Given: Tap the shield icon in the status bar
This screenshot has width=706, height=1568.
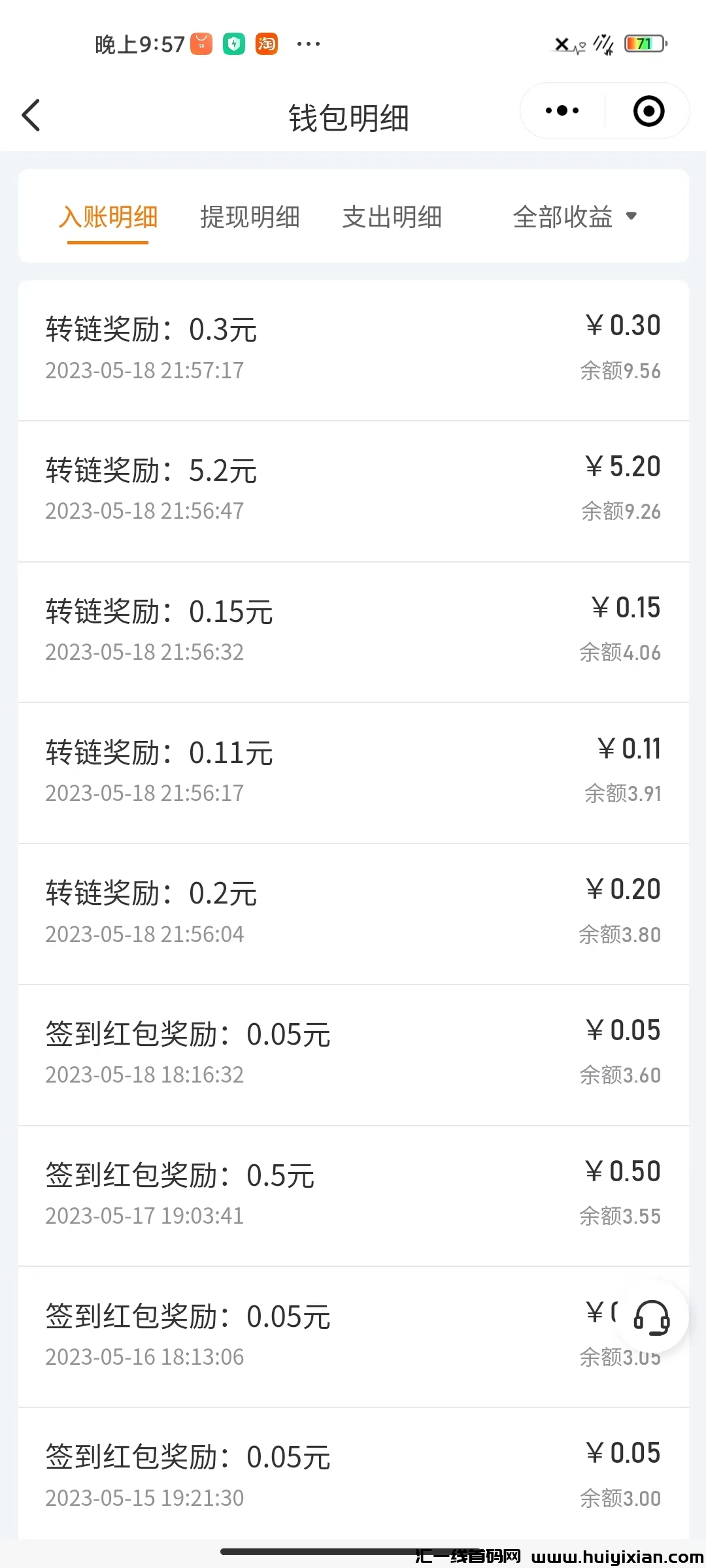Looking at the screenshot, I should (233, 43).
